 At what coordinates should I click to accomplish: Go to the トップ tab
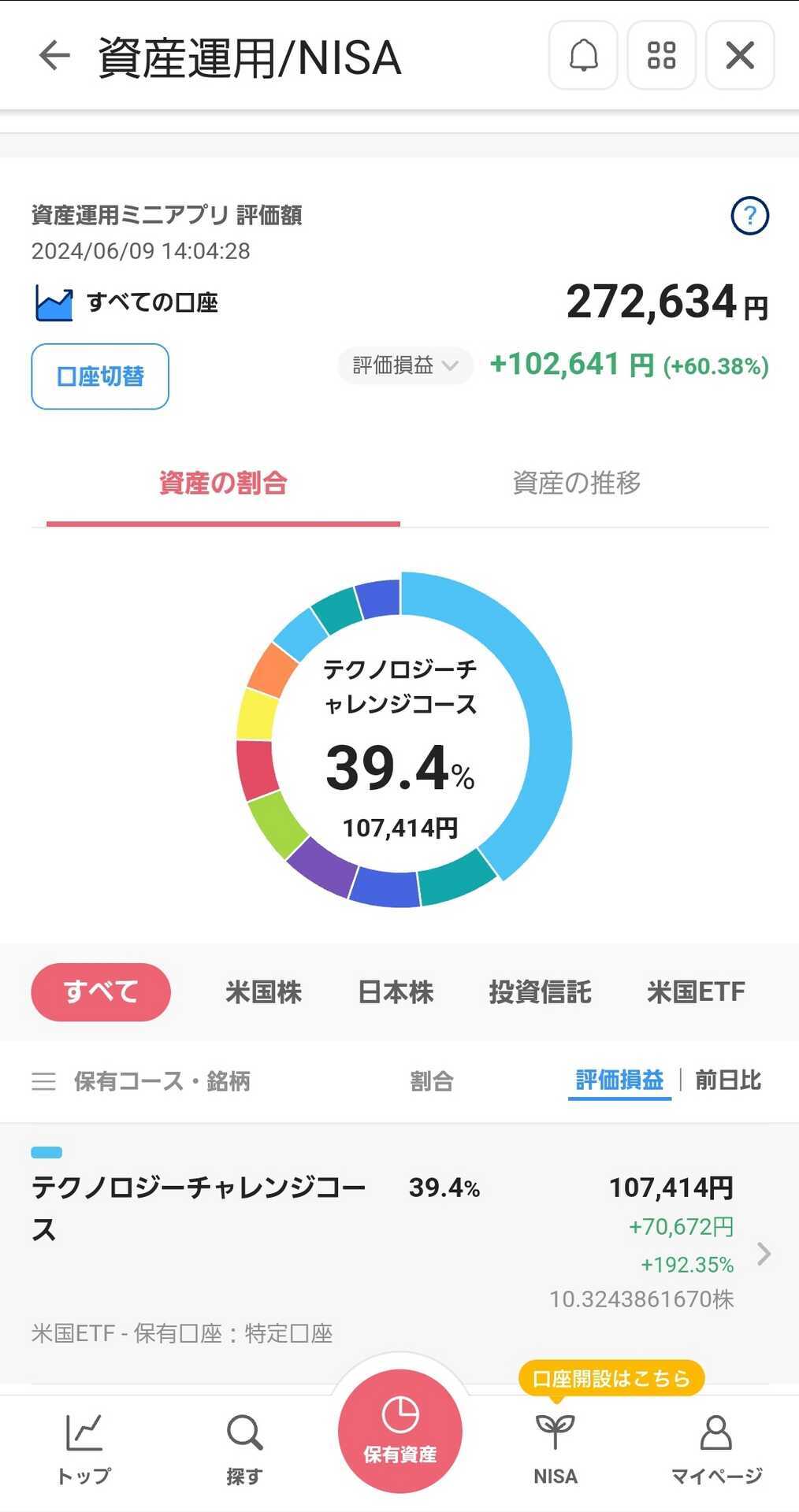point(84,1447)
